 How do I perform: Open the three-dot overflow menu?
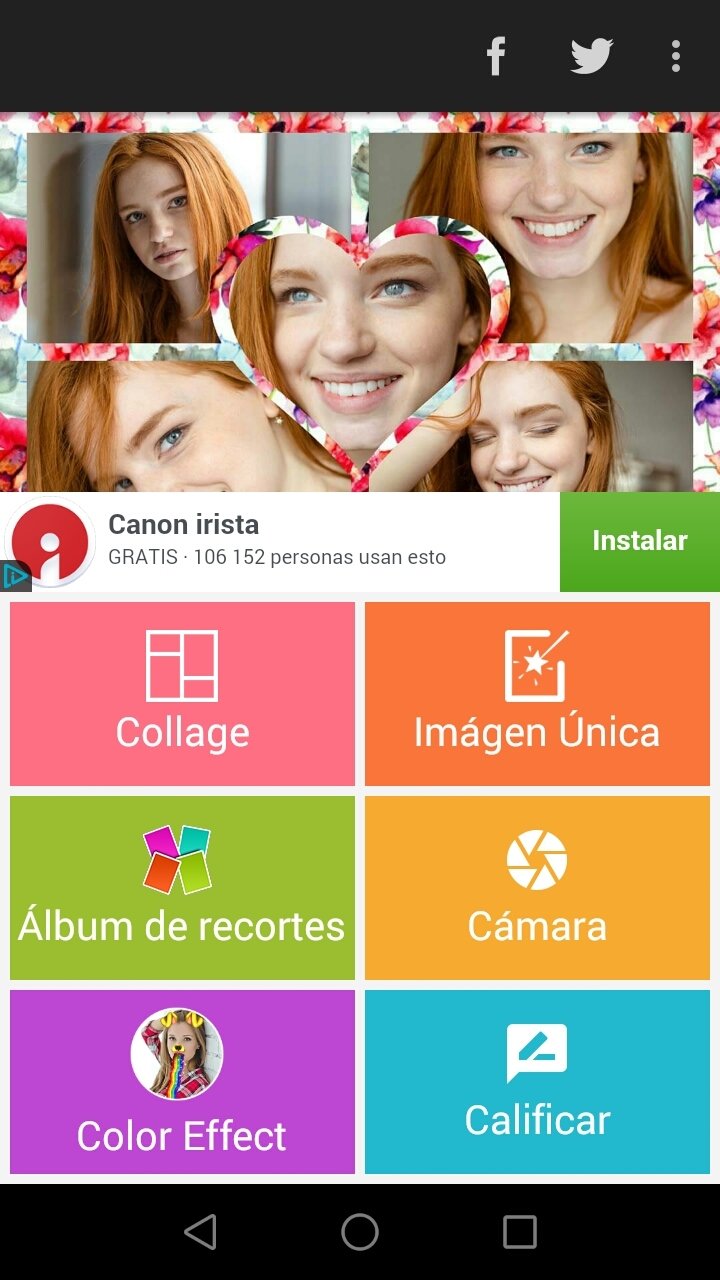[676, 56]
